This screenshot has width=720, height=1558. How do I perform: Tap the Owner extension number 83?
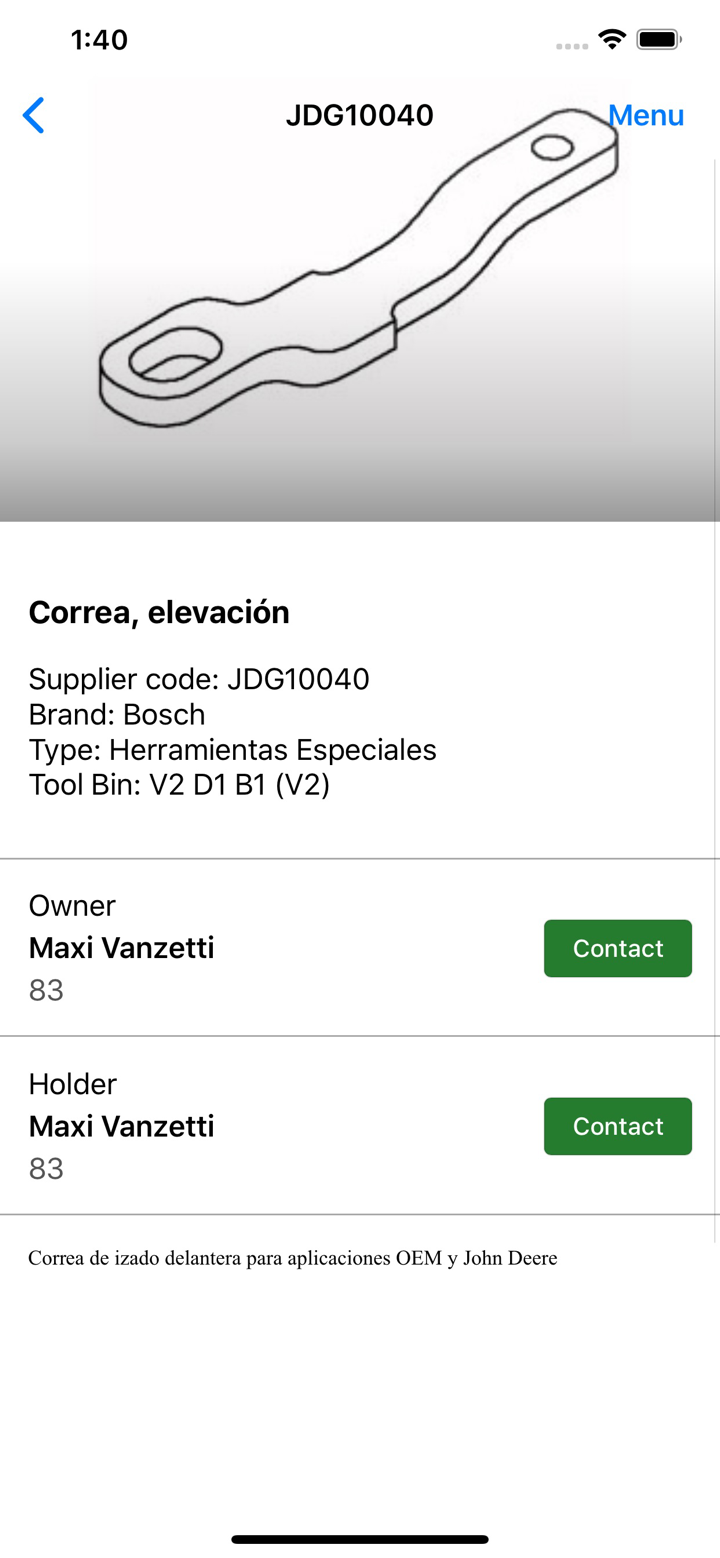click(x=46, y=990)
